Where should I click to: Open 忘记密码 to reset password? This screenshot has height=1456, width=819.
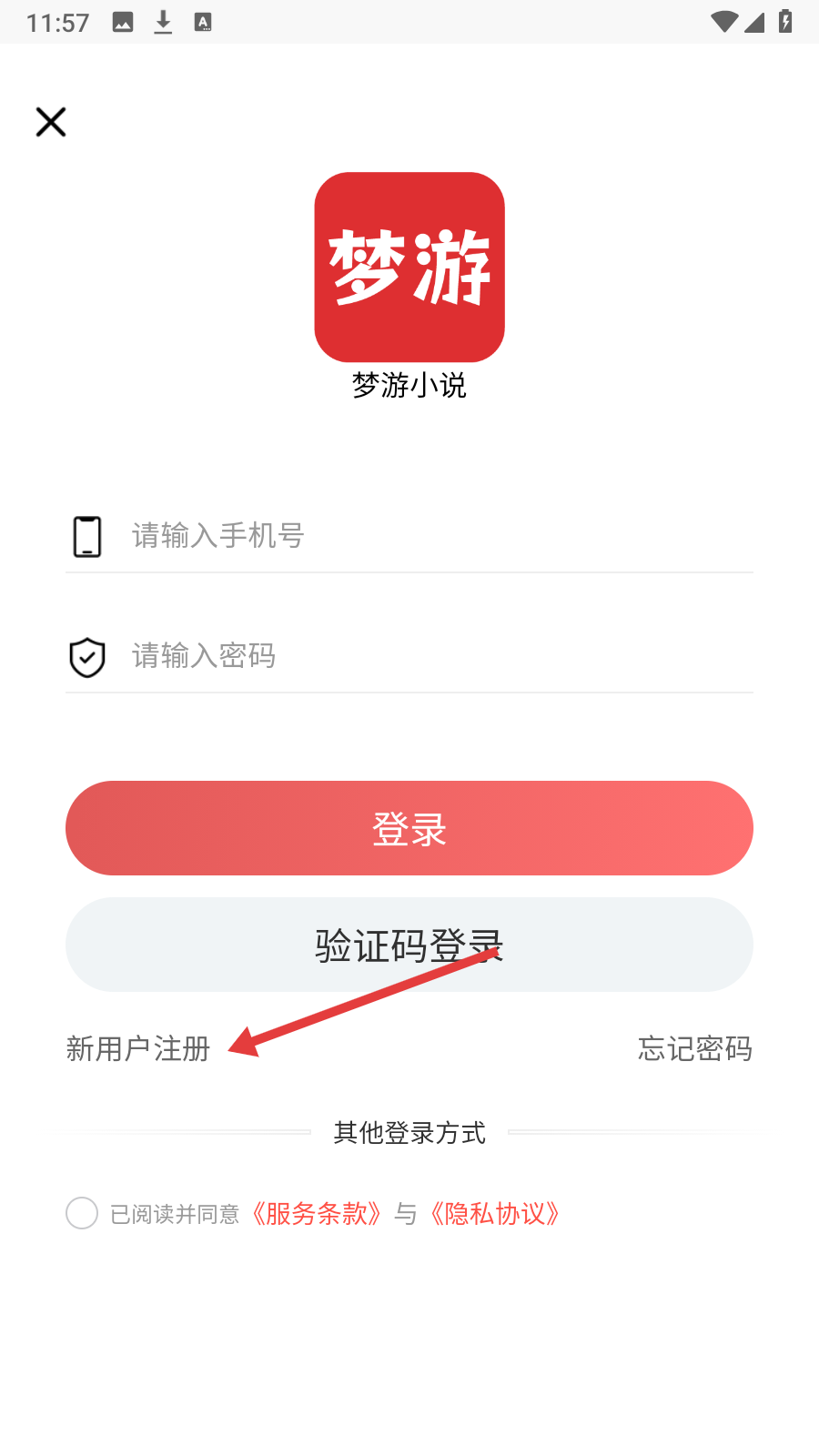coord(695,1049)
